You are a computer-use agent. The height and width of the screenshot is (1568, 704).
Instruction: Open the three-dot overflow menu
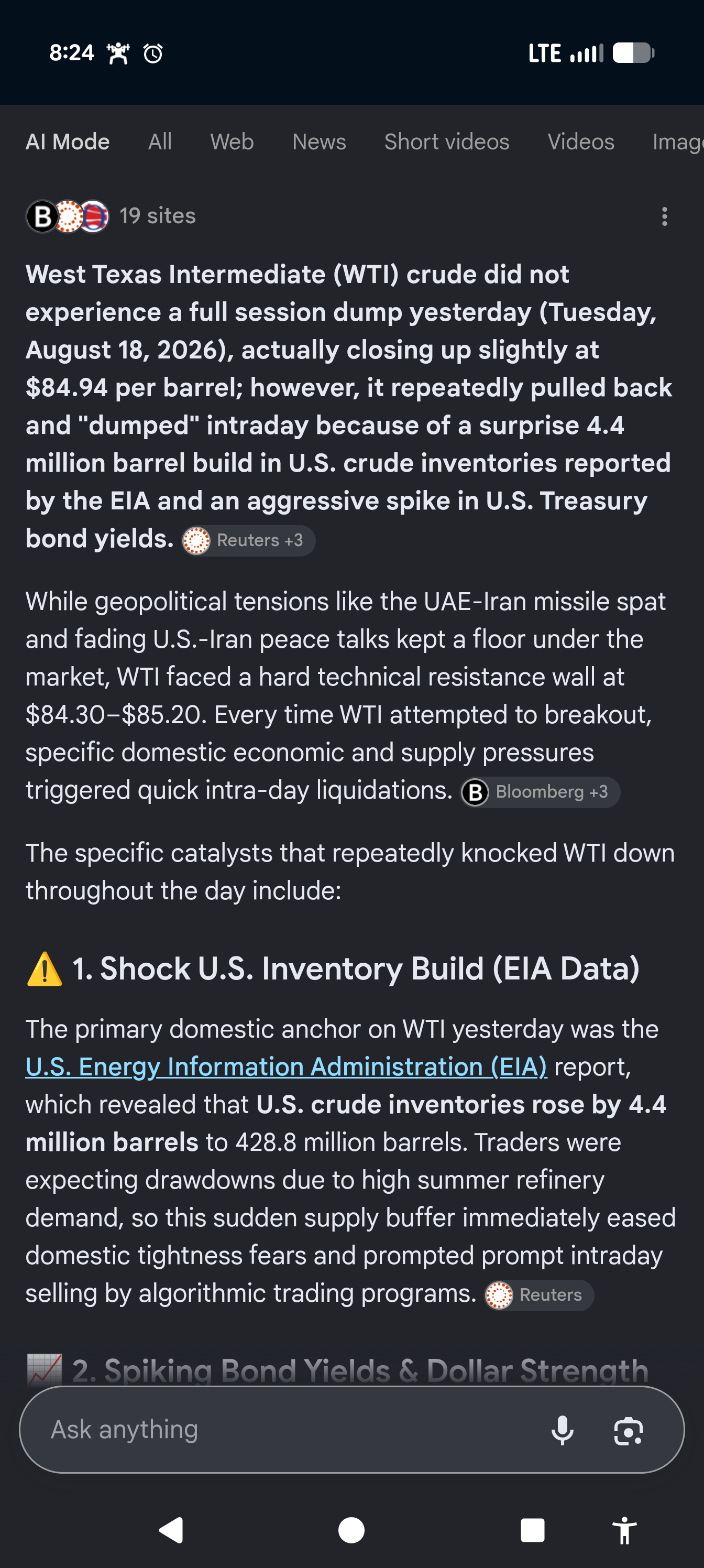point(664,216)
